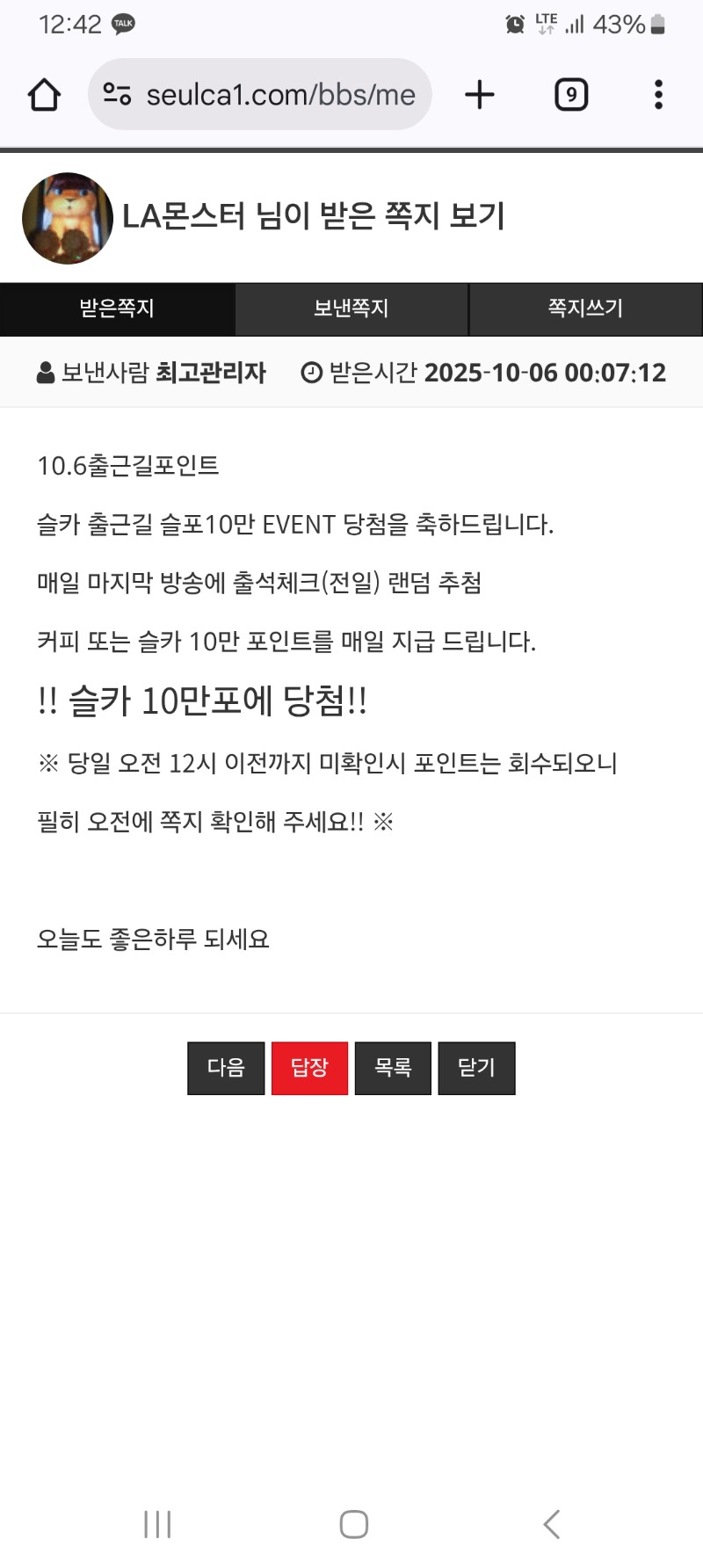This screenshot has height=1568, width=703.
Task: Reply using the red 답장 button
Action: 309,1068
